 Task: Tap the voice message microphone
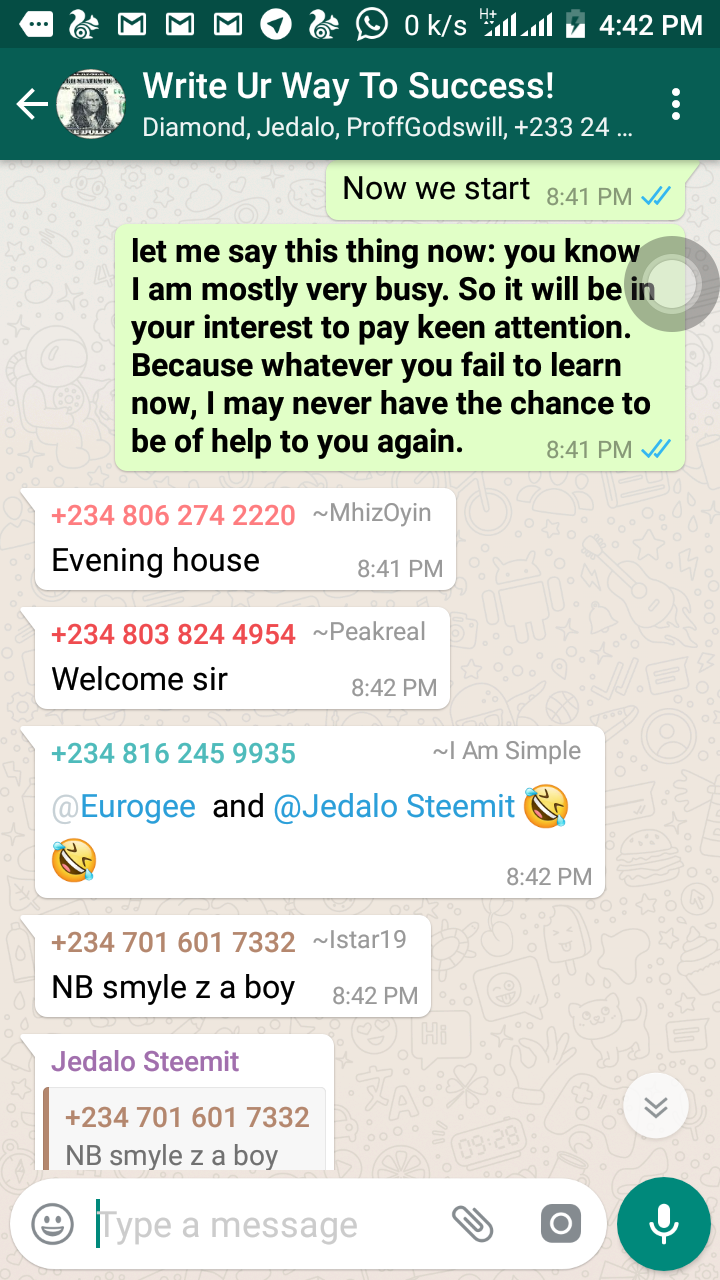pyautogui.click(x=663, y=1223)
